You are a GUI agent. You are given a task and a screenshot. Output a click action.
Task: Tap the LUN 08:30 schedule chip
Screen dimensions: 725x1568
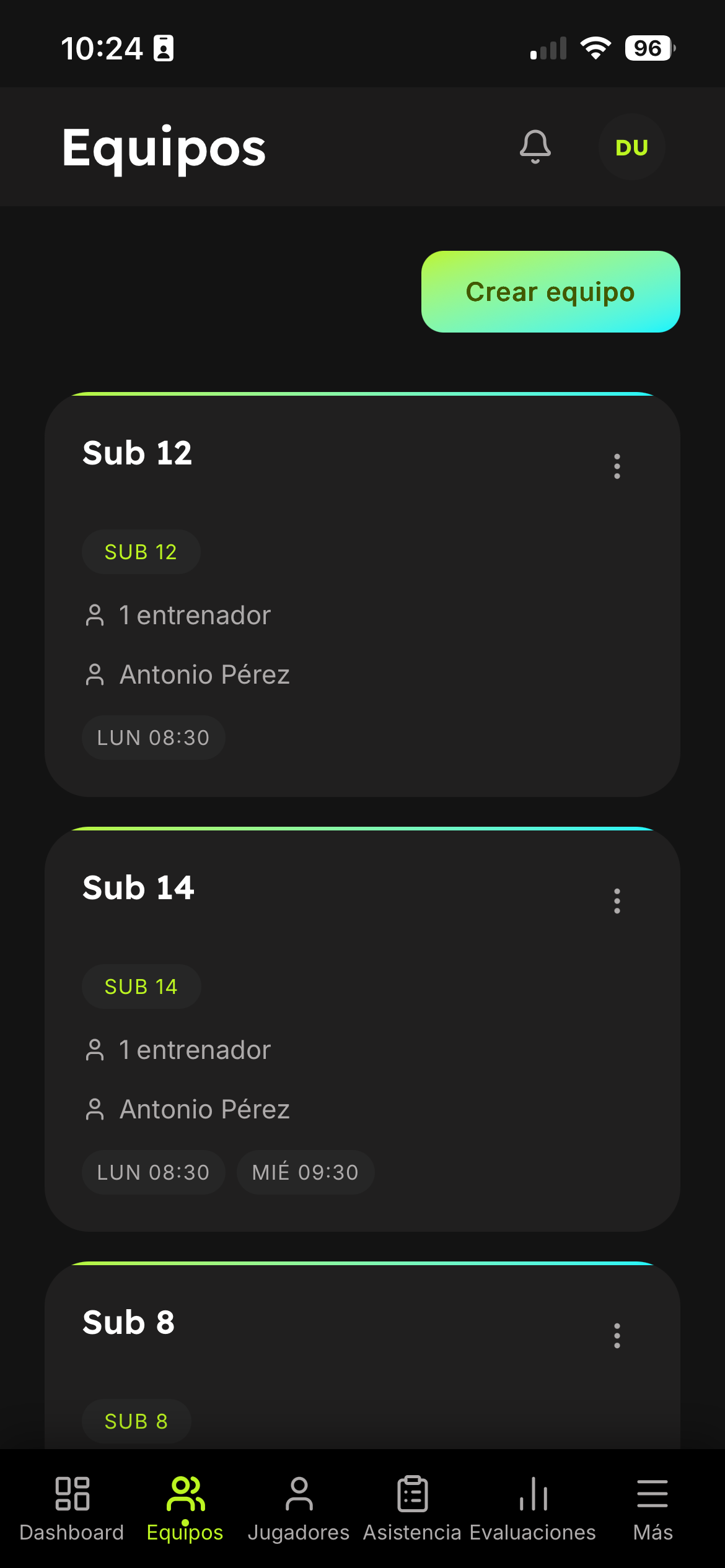(152, 738)
